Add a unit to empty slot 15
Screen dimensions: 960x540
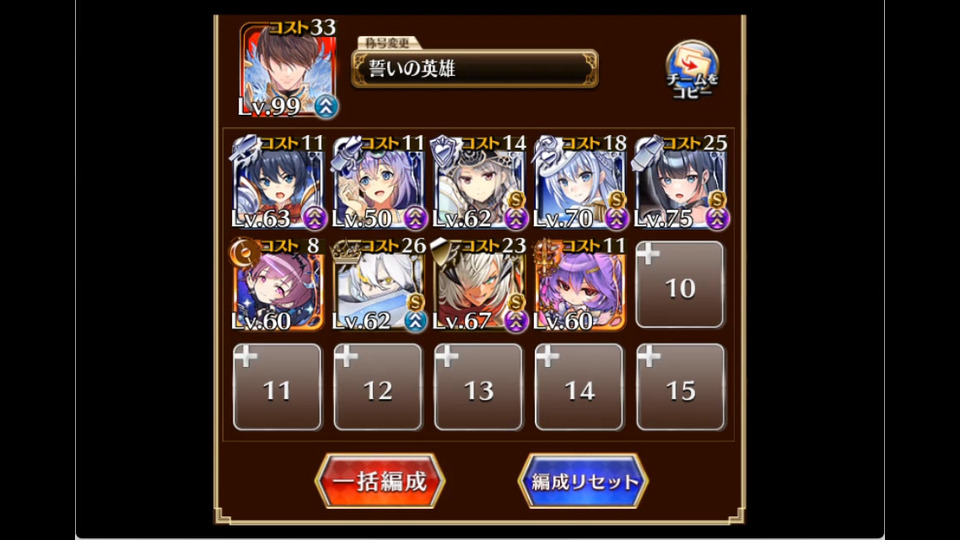pyautogui.click(x=680, y=388)
